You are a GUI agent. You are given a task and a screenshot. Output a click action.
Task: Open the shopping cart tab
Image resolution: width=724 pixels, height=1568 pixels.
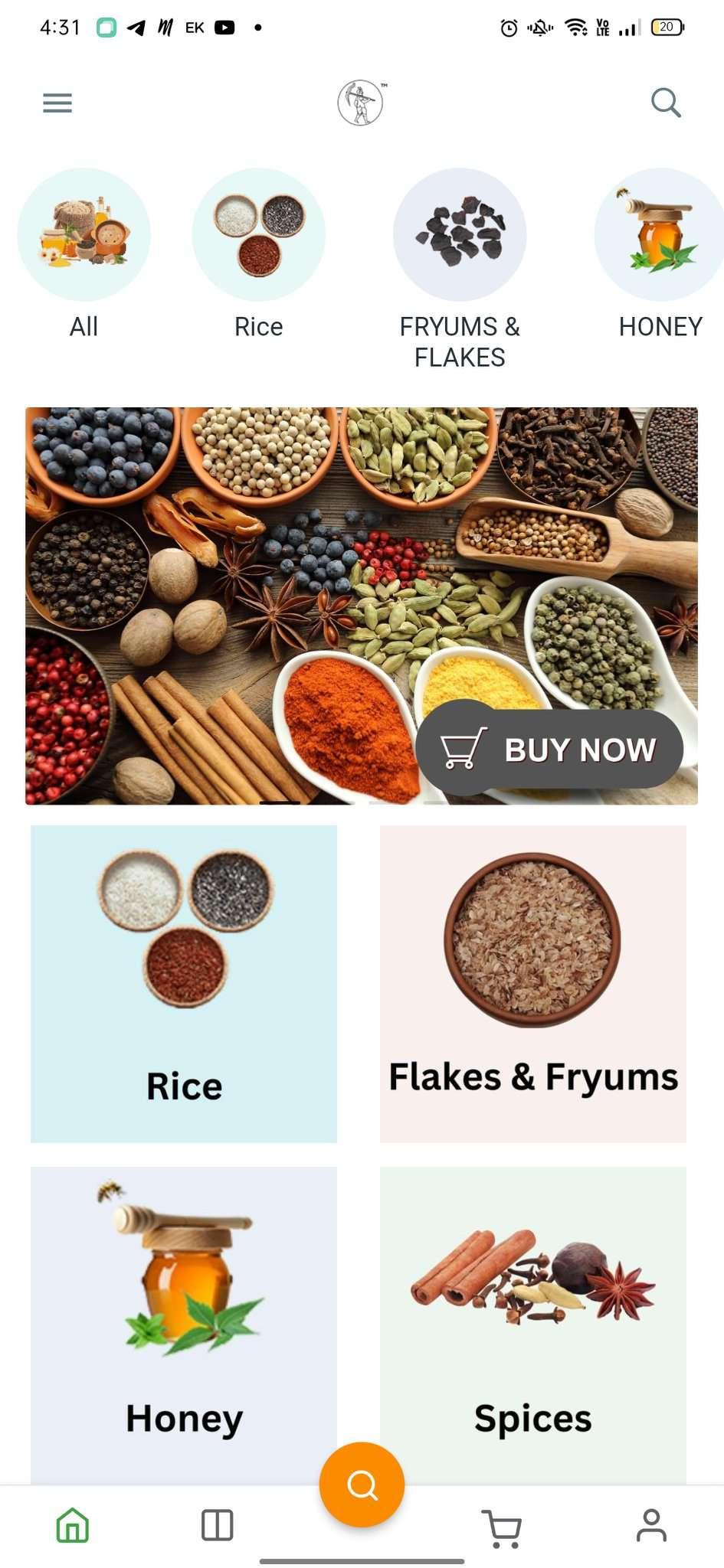(502, 1527)
